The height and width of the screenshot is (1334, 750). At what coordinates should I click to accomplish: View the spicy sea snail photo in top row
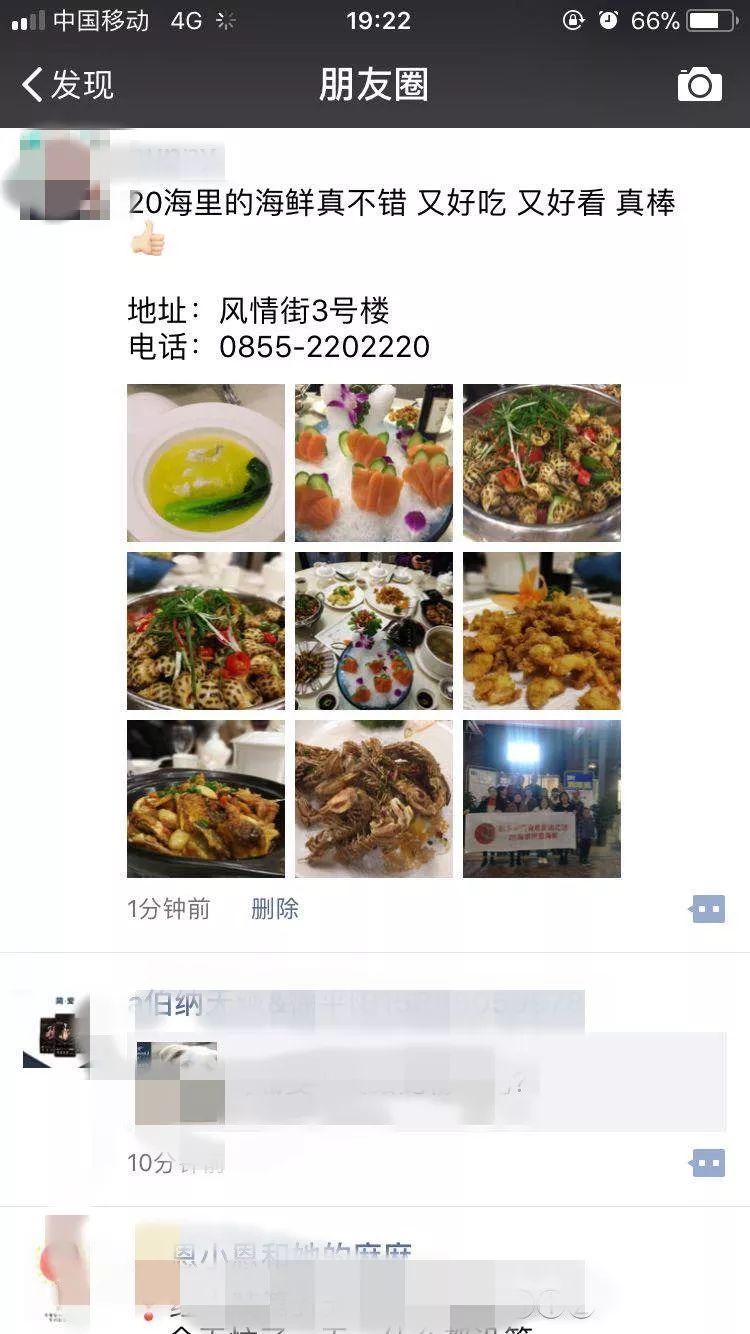point(541,463)
